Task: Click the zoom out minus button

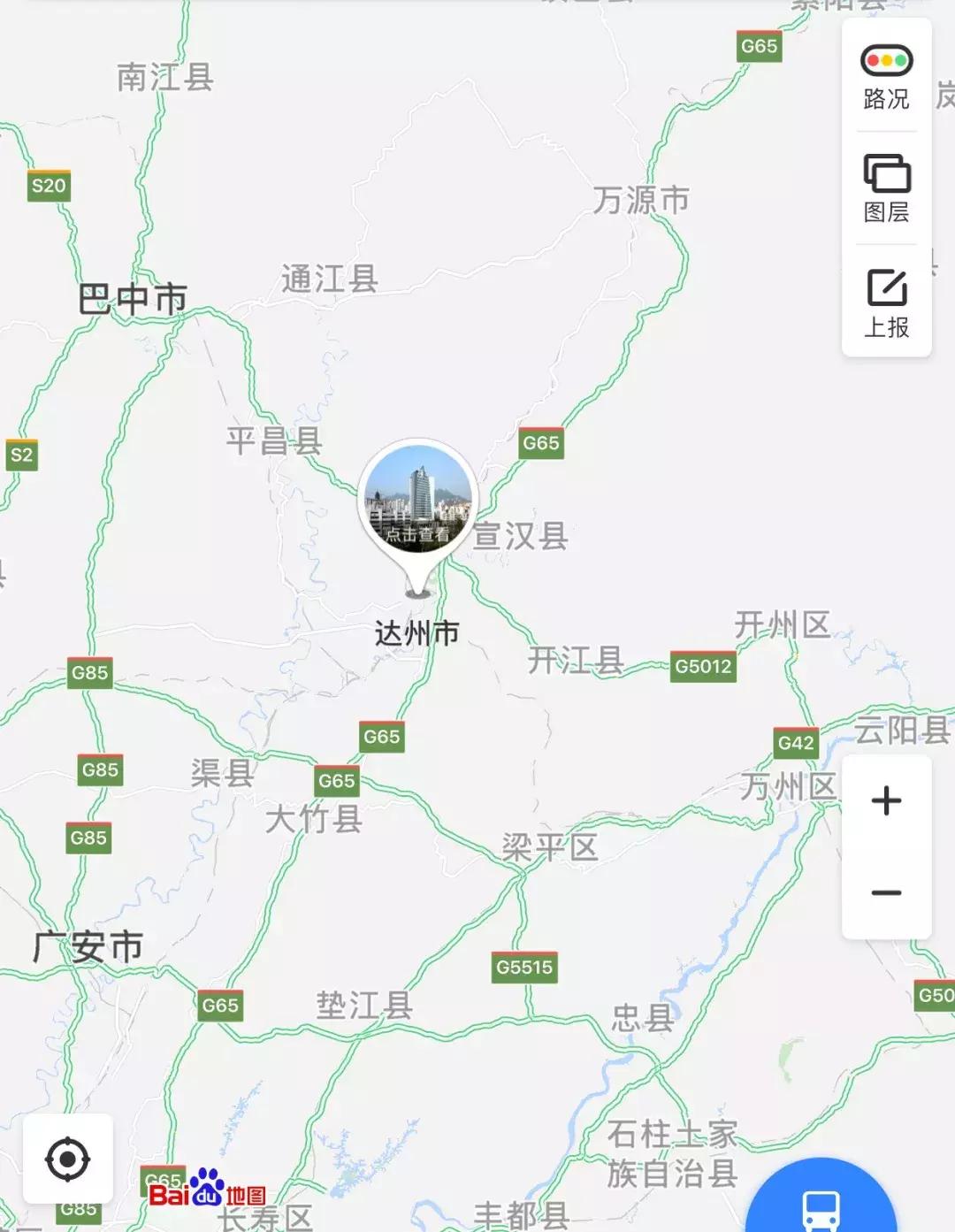Action: [x=887, y=894]
